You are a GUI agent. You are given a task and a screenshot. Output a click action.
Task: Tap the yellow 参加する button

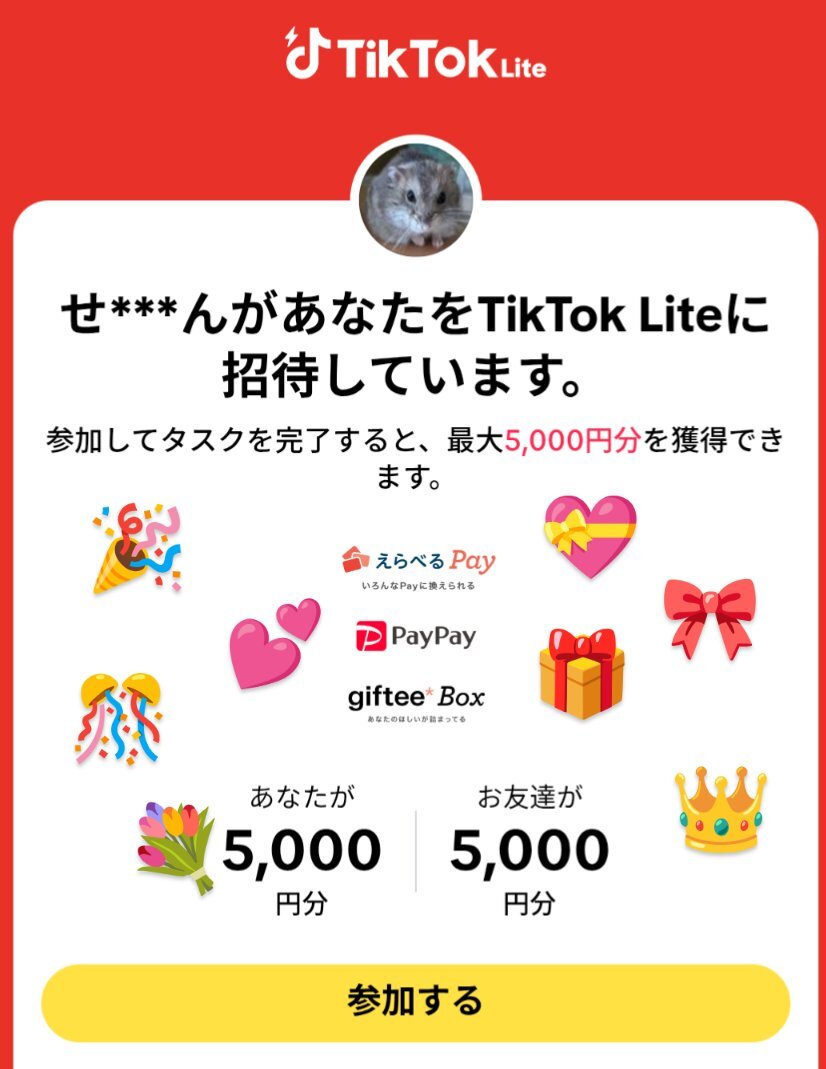[414, 1001]
